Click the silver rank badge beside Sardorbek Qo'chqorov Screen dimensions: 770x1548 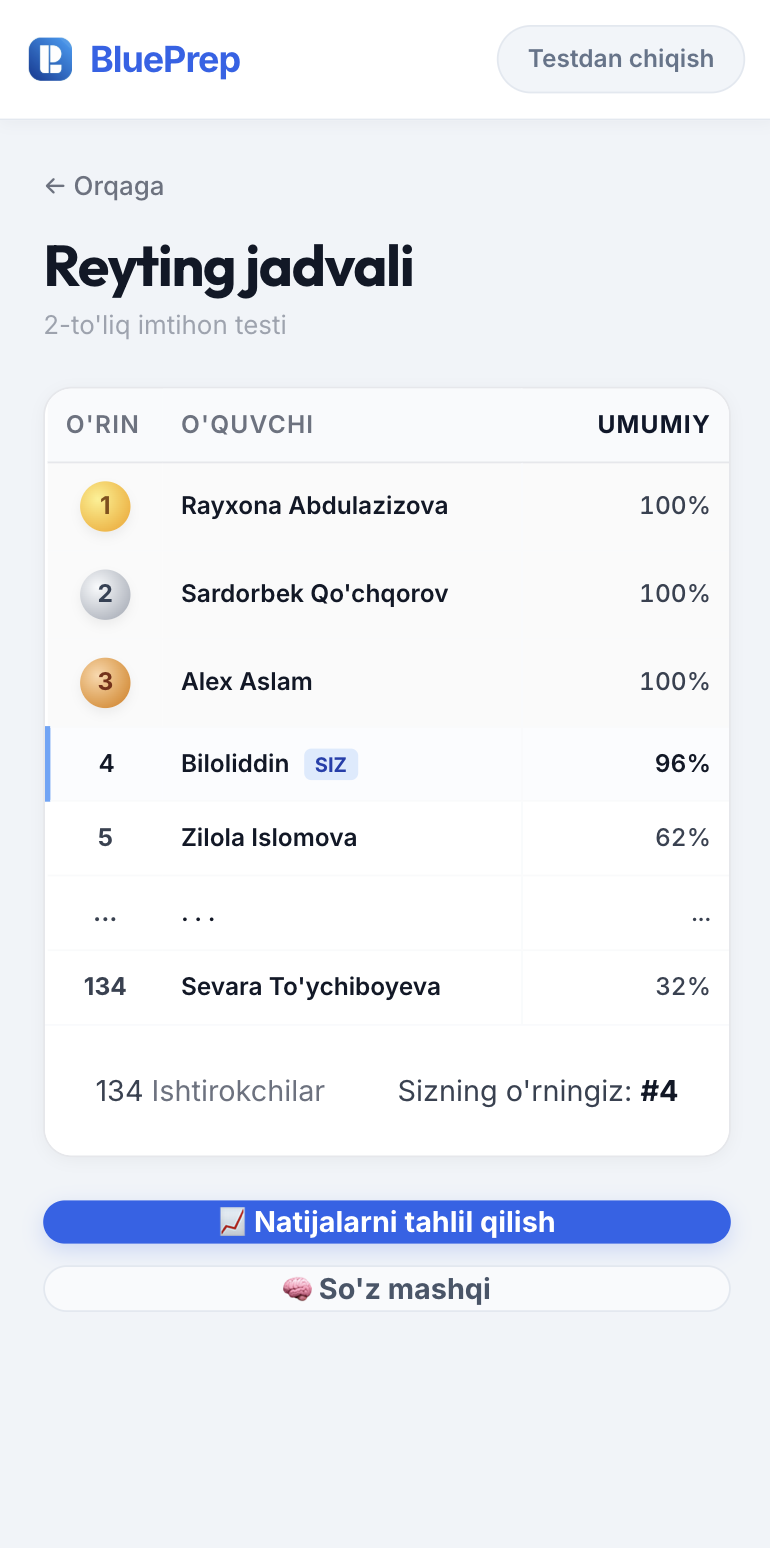pyautogui.click(x=105, y=594)
